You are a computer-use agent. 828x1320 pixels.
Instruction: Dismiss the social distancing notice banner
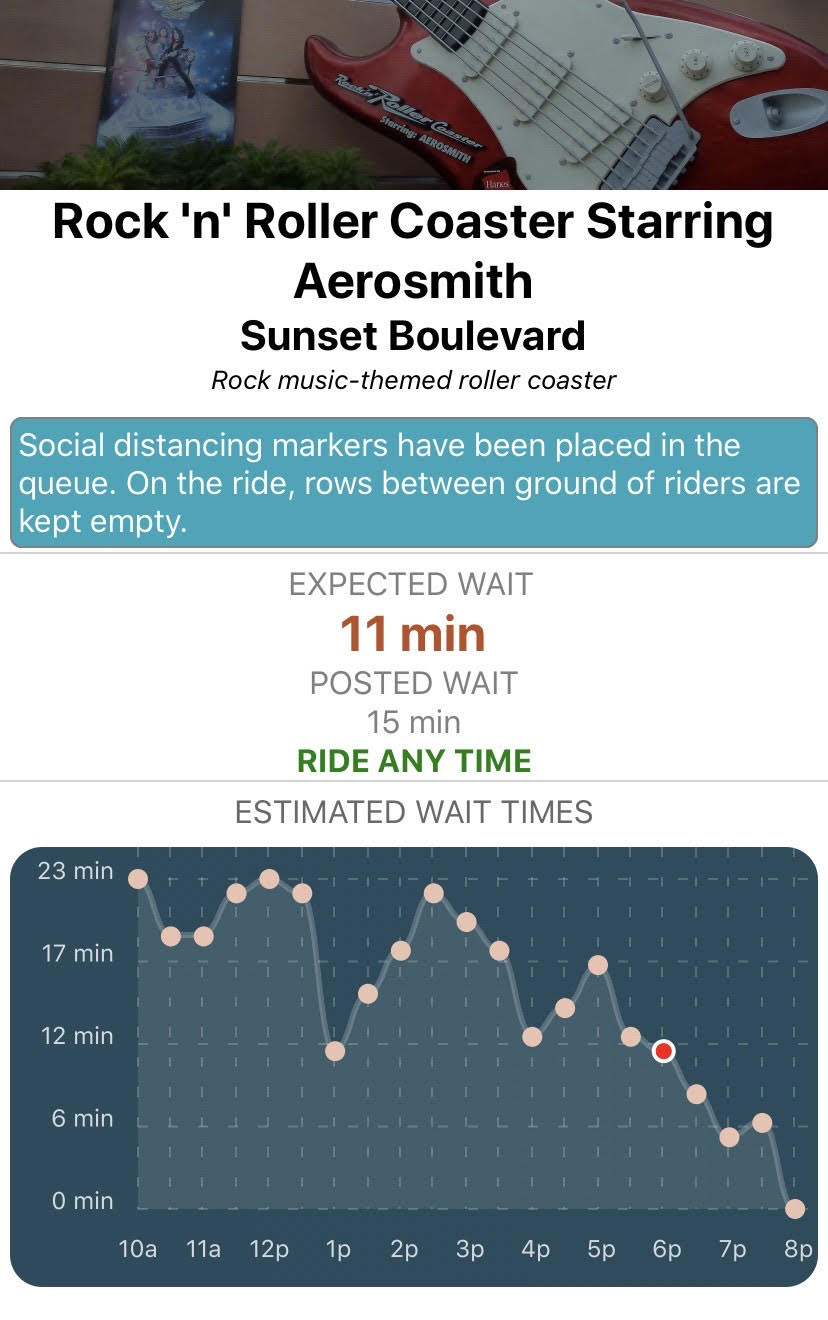coord(413,482)
